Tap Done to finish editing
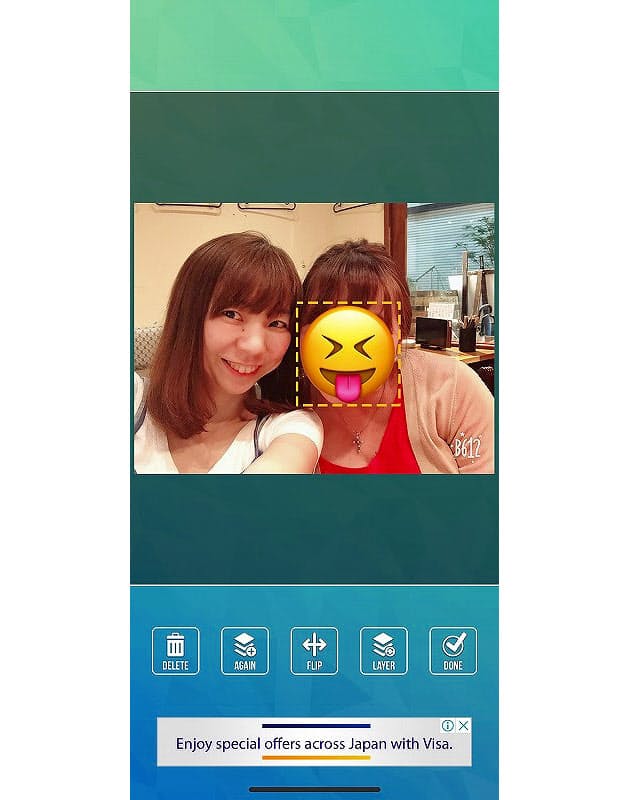The height and width of the screenshot is (800, 630). point(453,650)
